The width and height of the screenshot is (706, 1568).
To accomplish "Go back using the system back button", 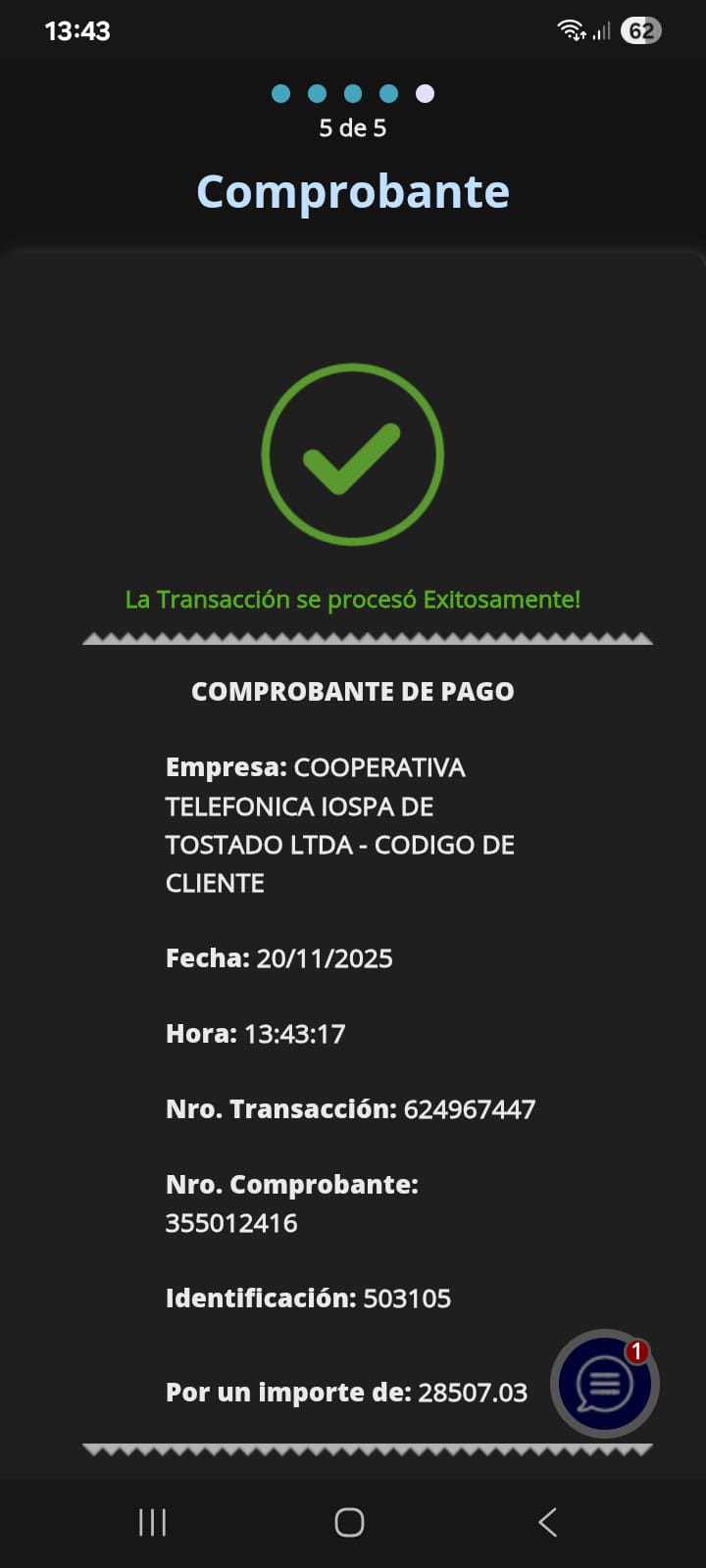I will (x=547, y=1522).
